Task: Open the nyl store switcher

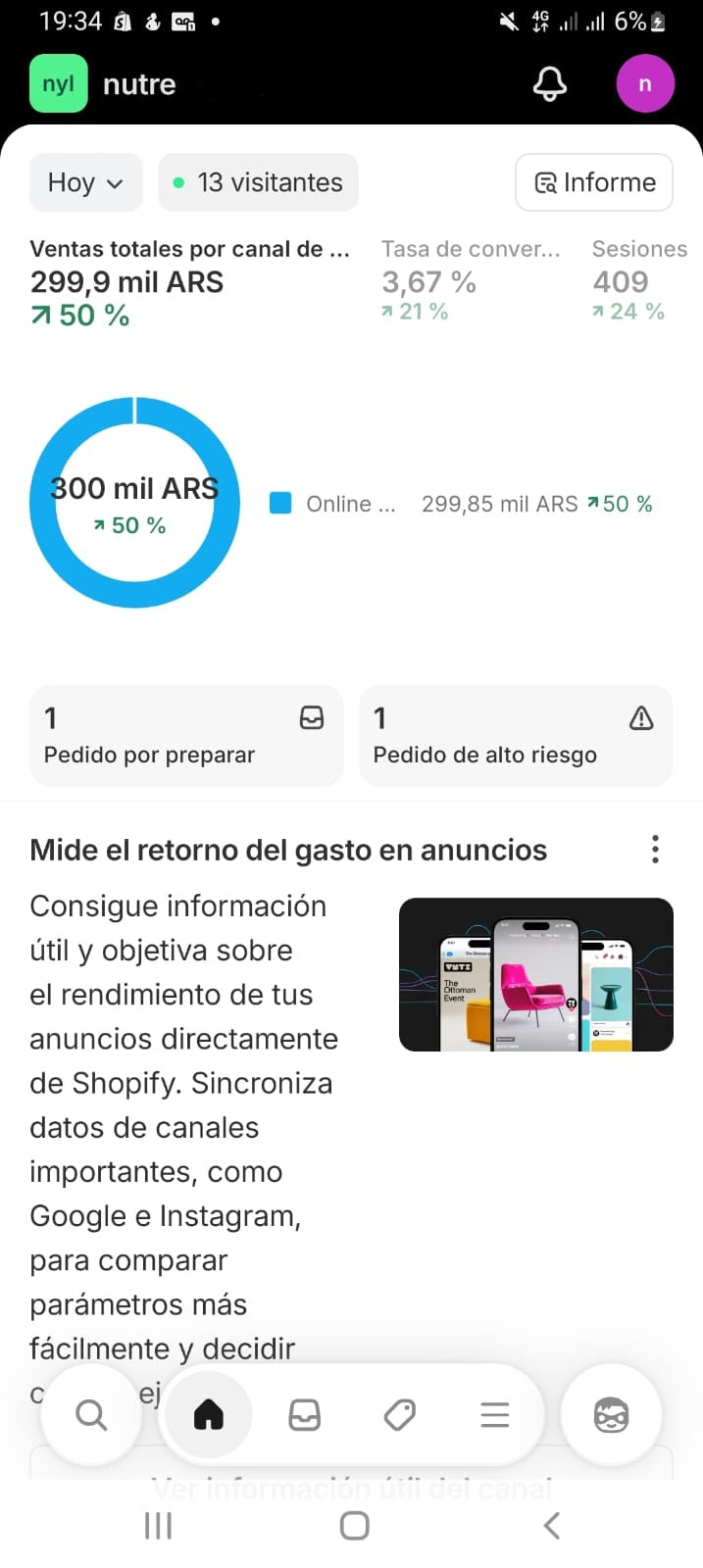Action: click(x=59, y=84)
